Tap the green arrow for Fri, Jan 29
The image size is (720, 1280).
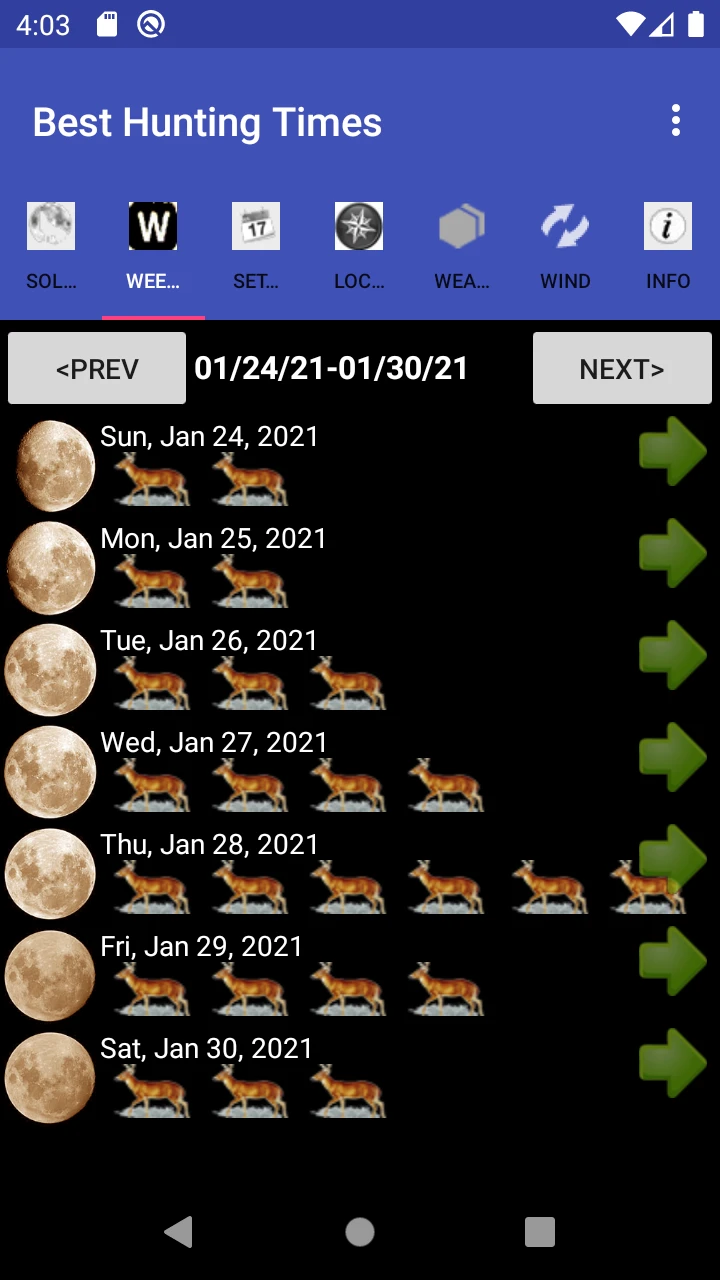pos(673,961)
